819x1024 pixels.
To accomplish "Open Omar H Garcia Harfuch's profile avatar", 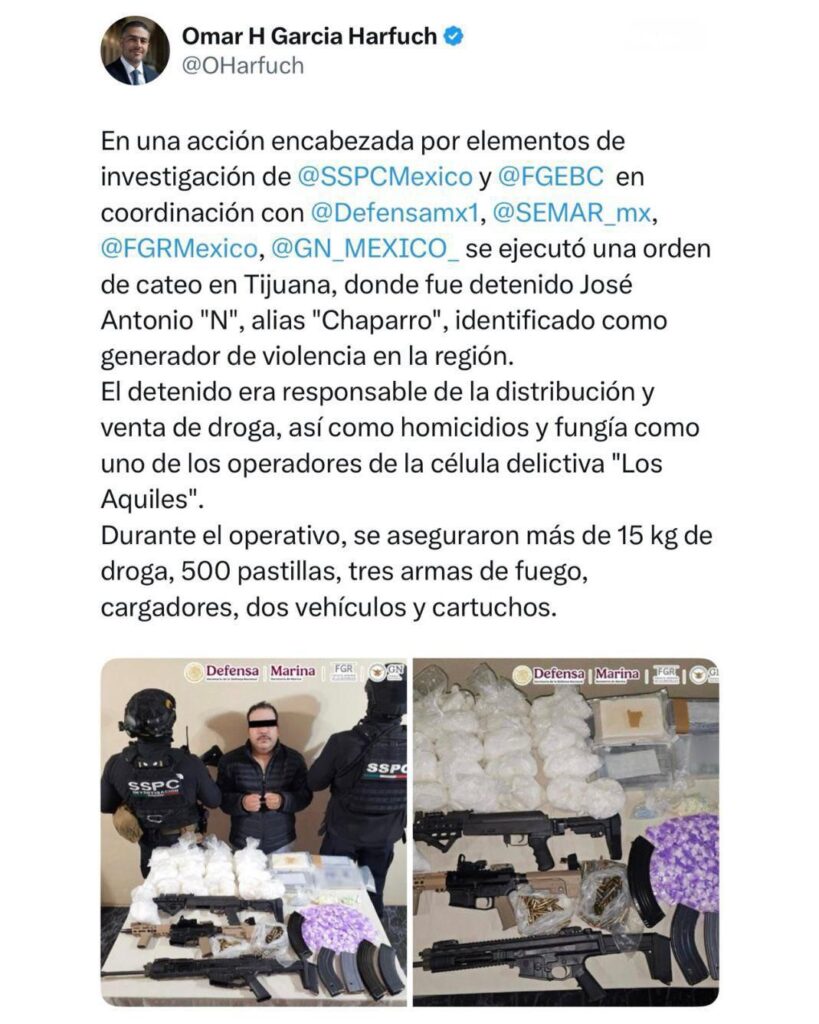I will point(135,50).
